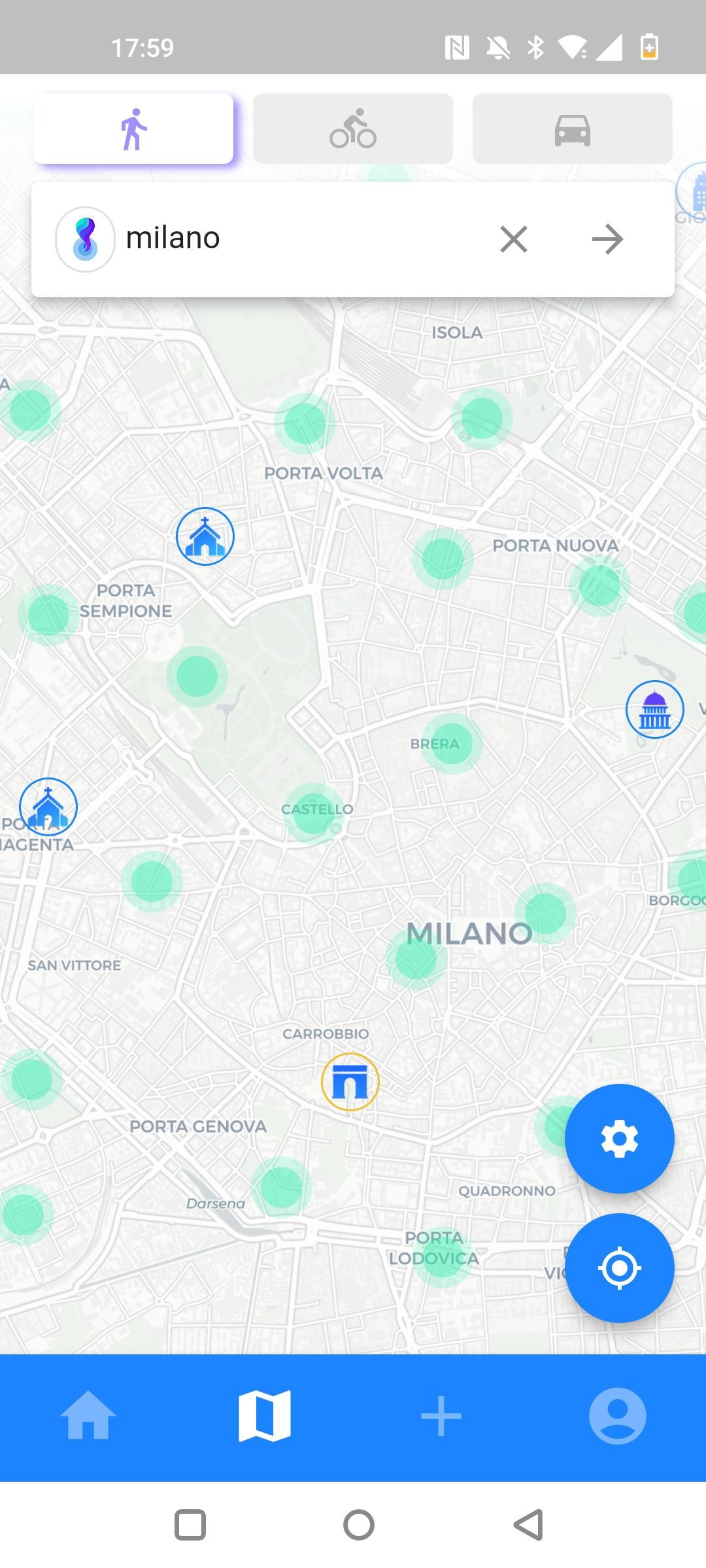The image size is (706, 1568).
Task: Go back using system navigation
Action: [x=528, y=1525]
